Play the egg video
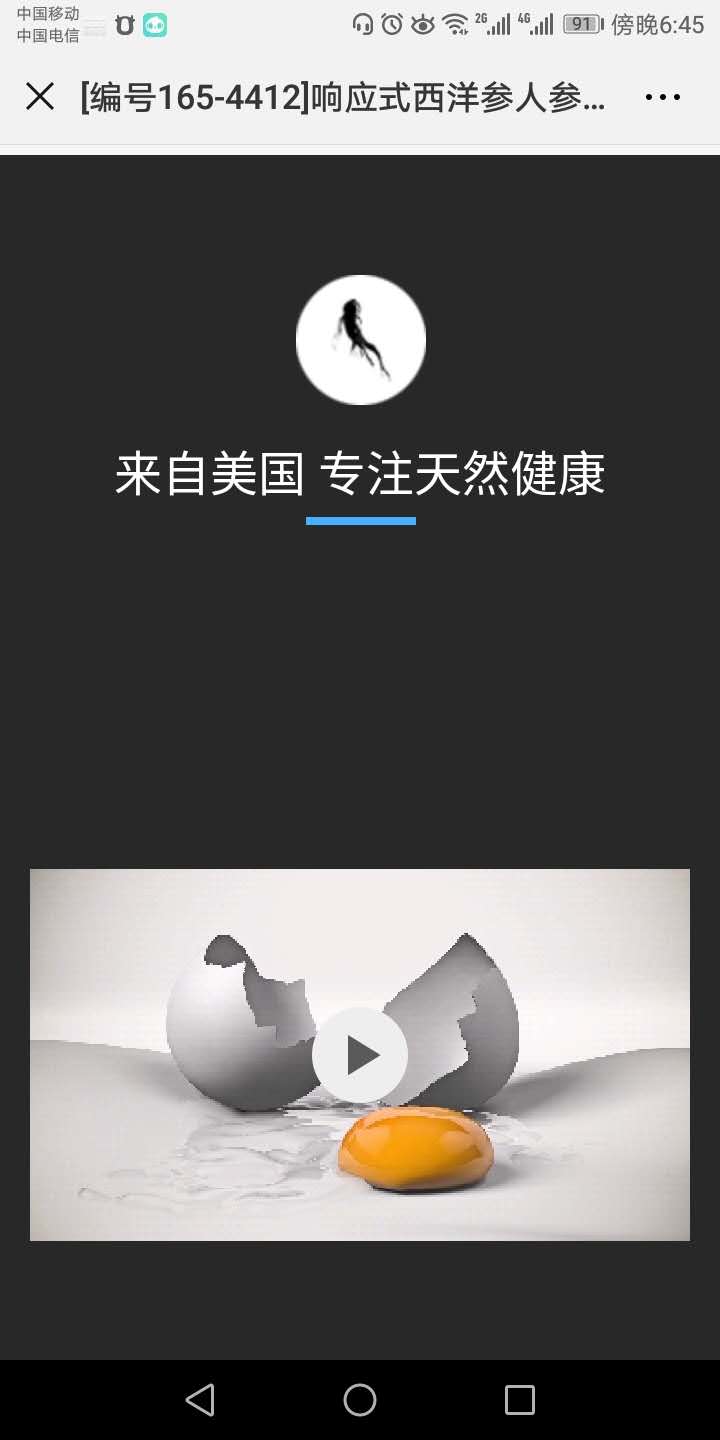Image resolution: width=720 pixels, height=1440 pixels. pos(360,1055)
